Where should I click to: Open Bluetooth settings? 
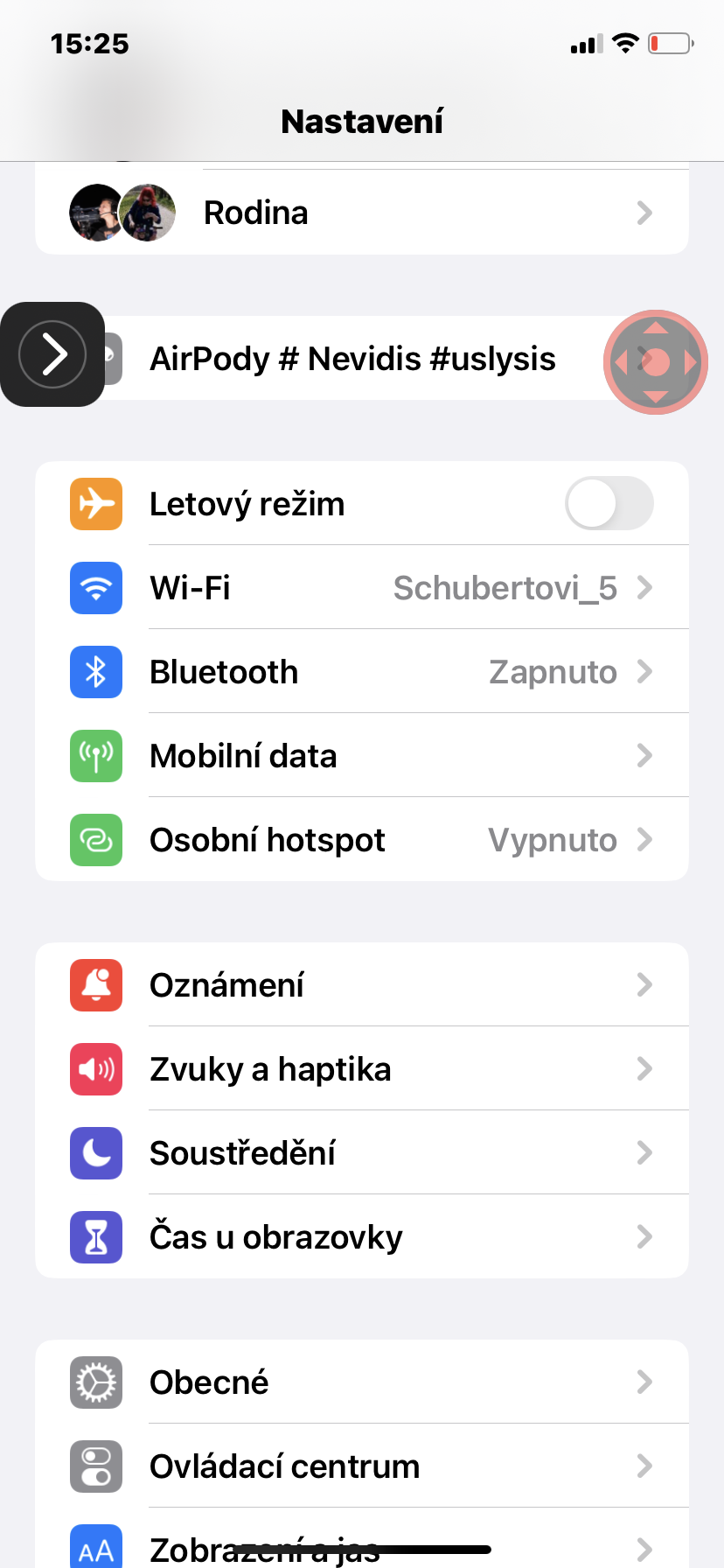tap(362, 671)
